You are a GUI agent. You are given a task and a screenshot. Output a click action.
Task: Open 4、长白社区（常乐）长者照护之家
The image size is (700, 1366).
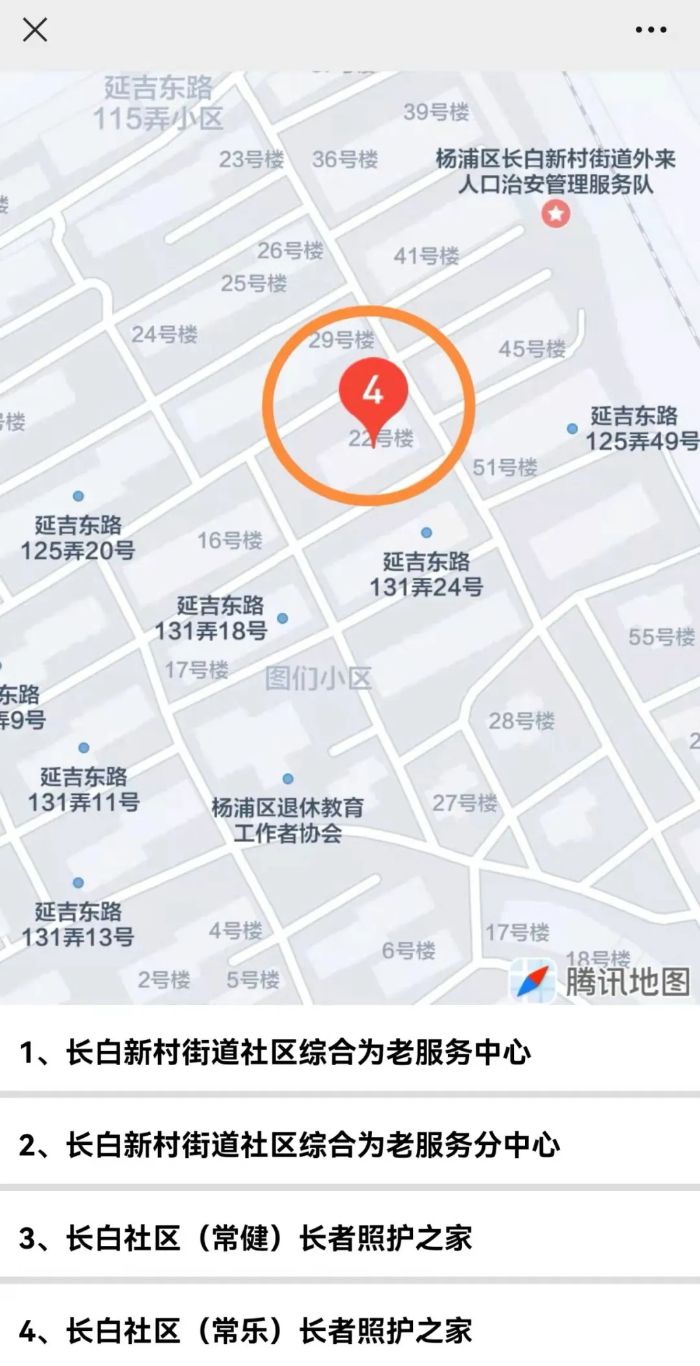[x=245, y=1331]
